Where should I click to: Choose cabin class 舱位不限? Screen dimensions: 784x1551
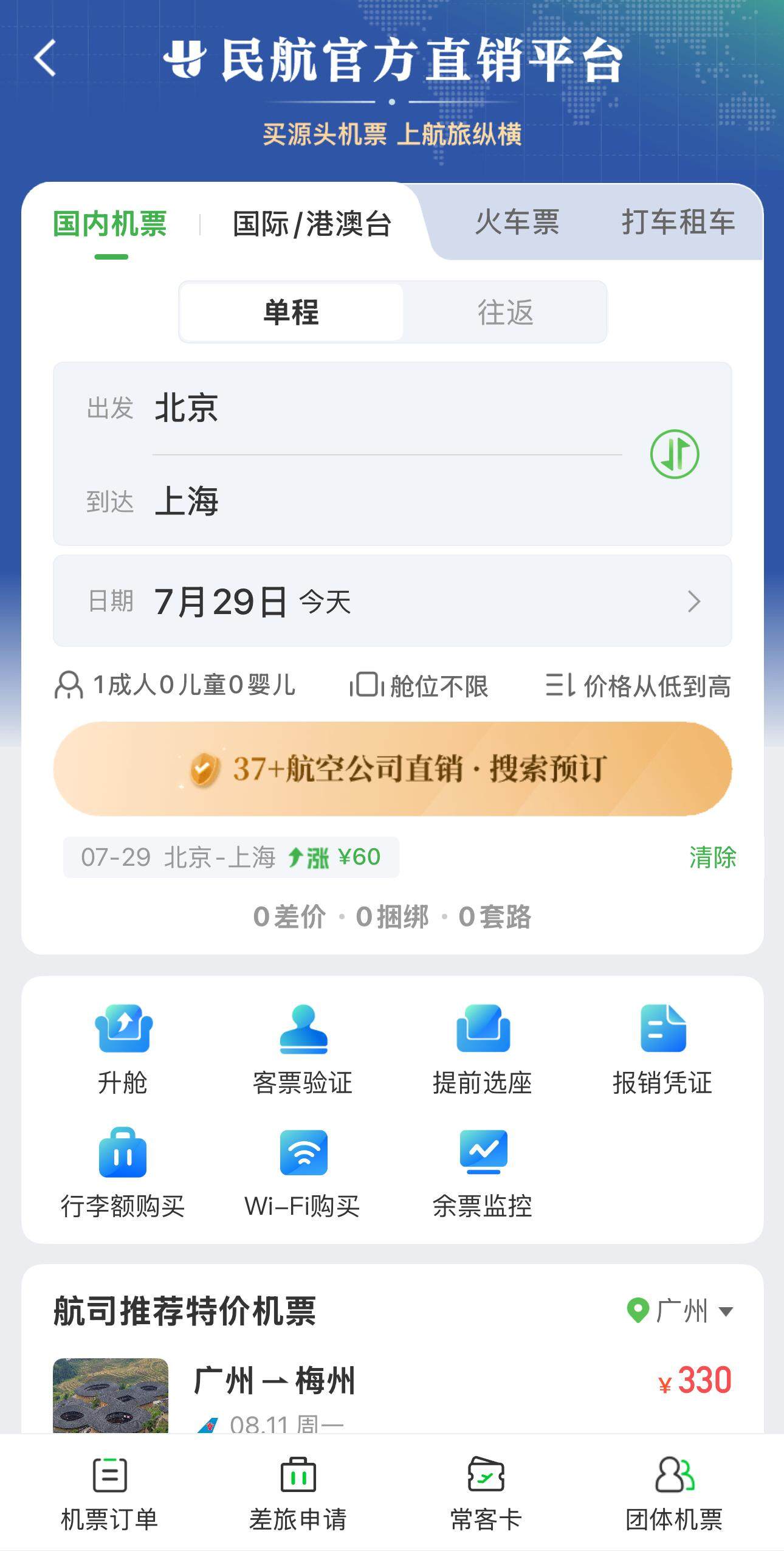point(419,686)
